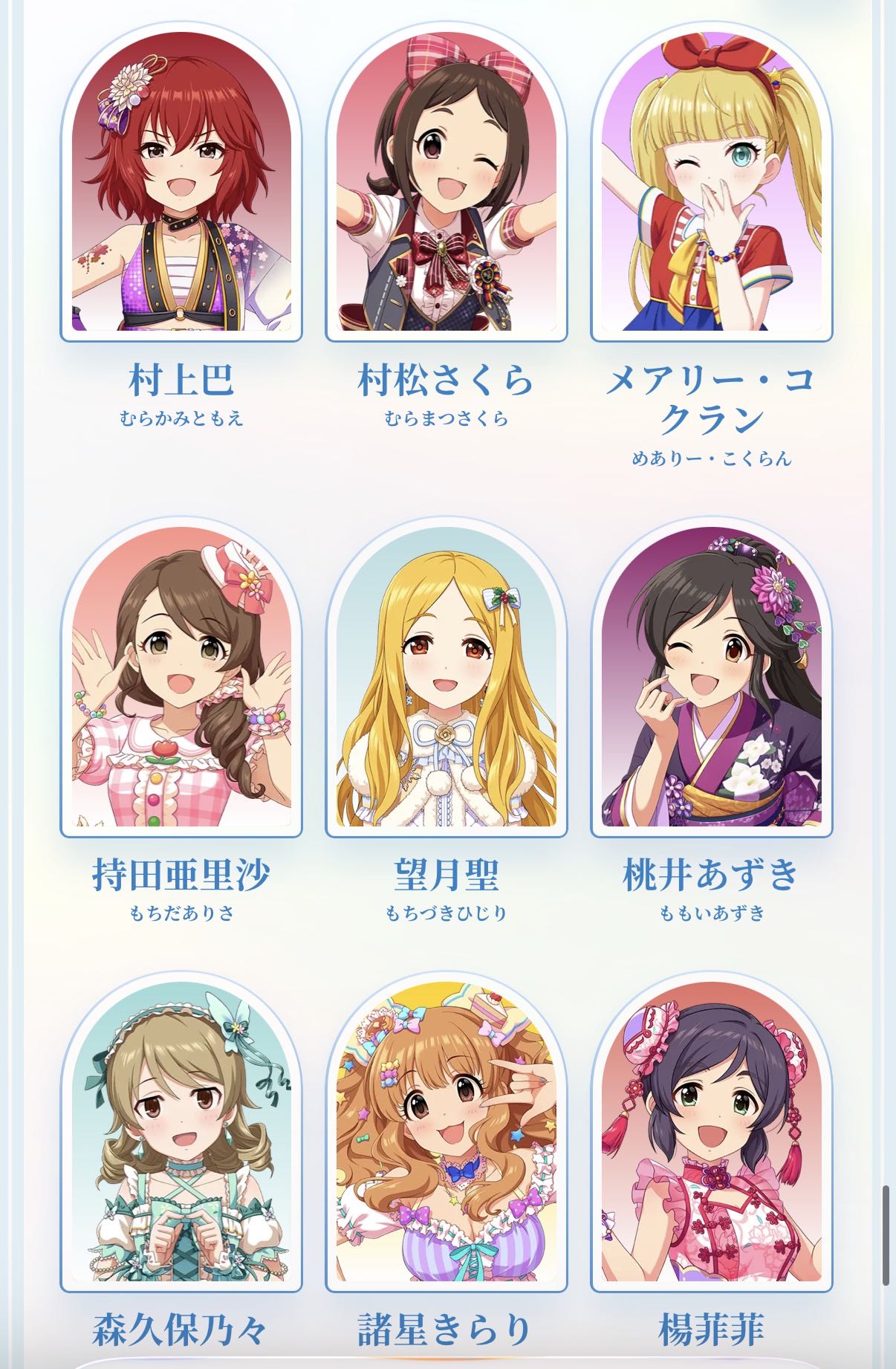The height and width of the screenshot is (1369, 896).
Task: Tap the 望月聖 portrait
Action: pos(446,680)
